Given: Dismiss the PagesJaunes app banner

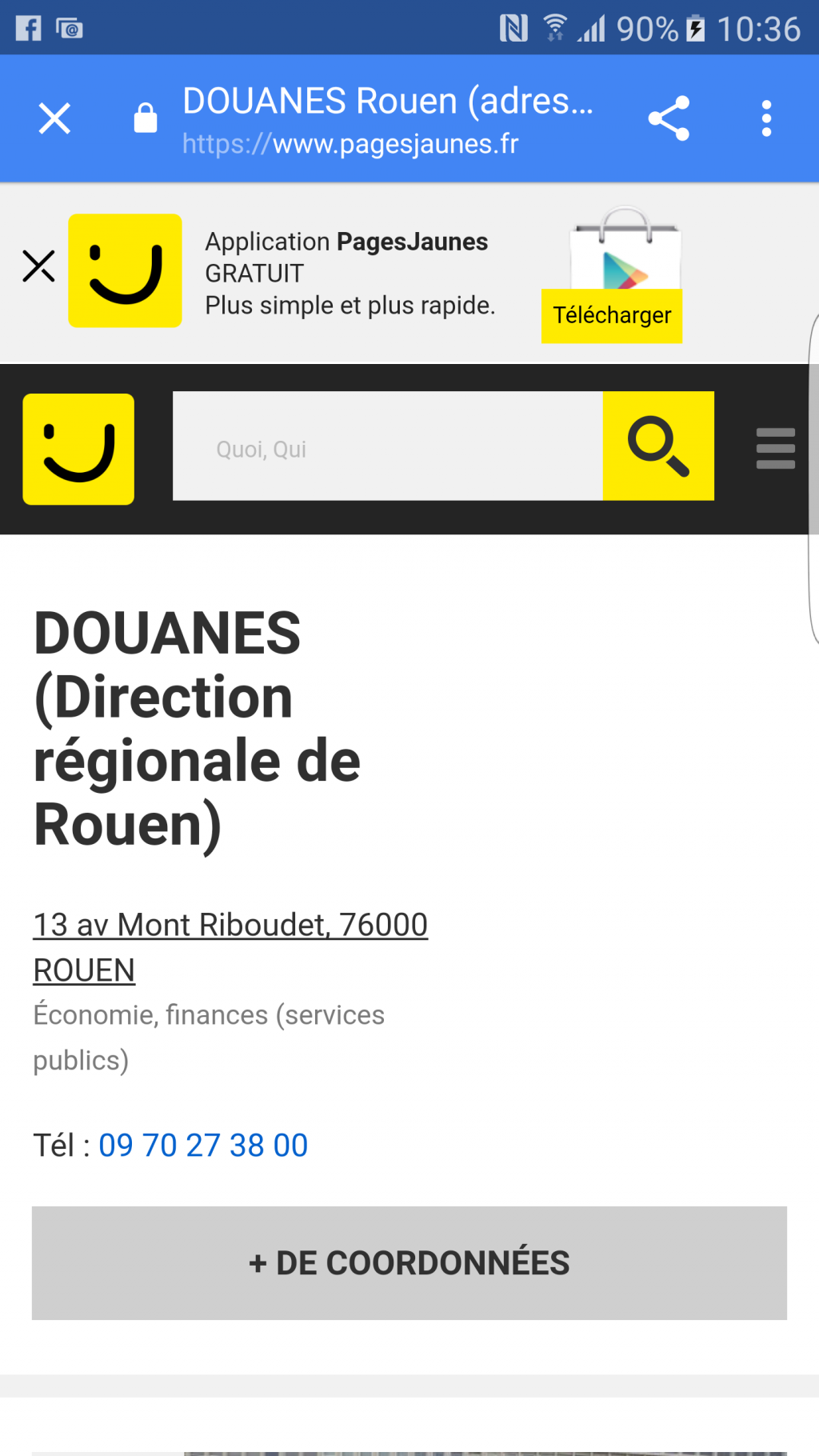Looking at the screenshot, I should tap(38, 266).
